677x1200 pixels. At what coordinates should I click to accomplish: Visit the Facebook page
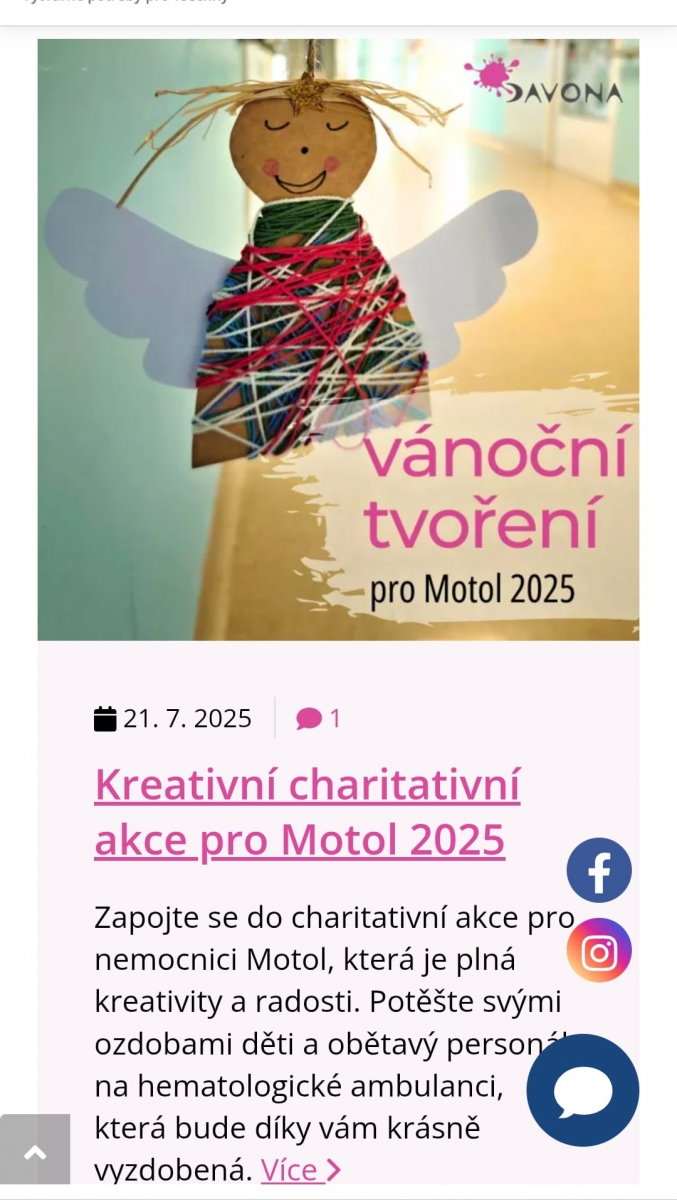click(599, 870)
